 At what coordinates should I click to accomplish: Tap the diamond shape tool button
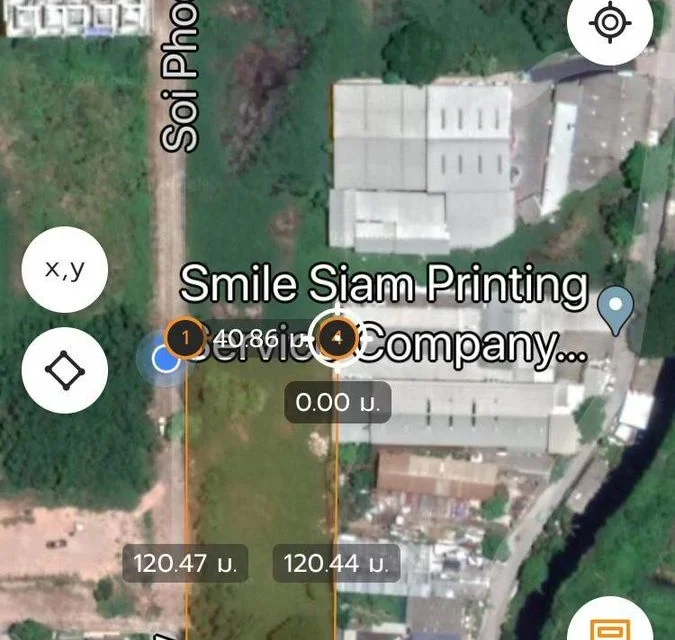pyautogui.click(x=65, y=371)
